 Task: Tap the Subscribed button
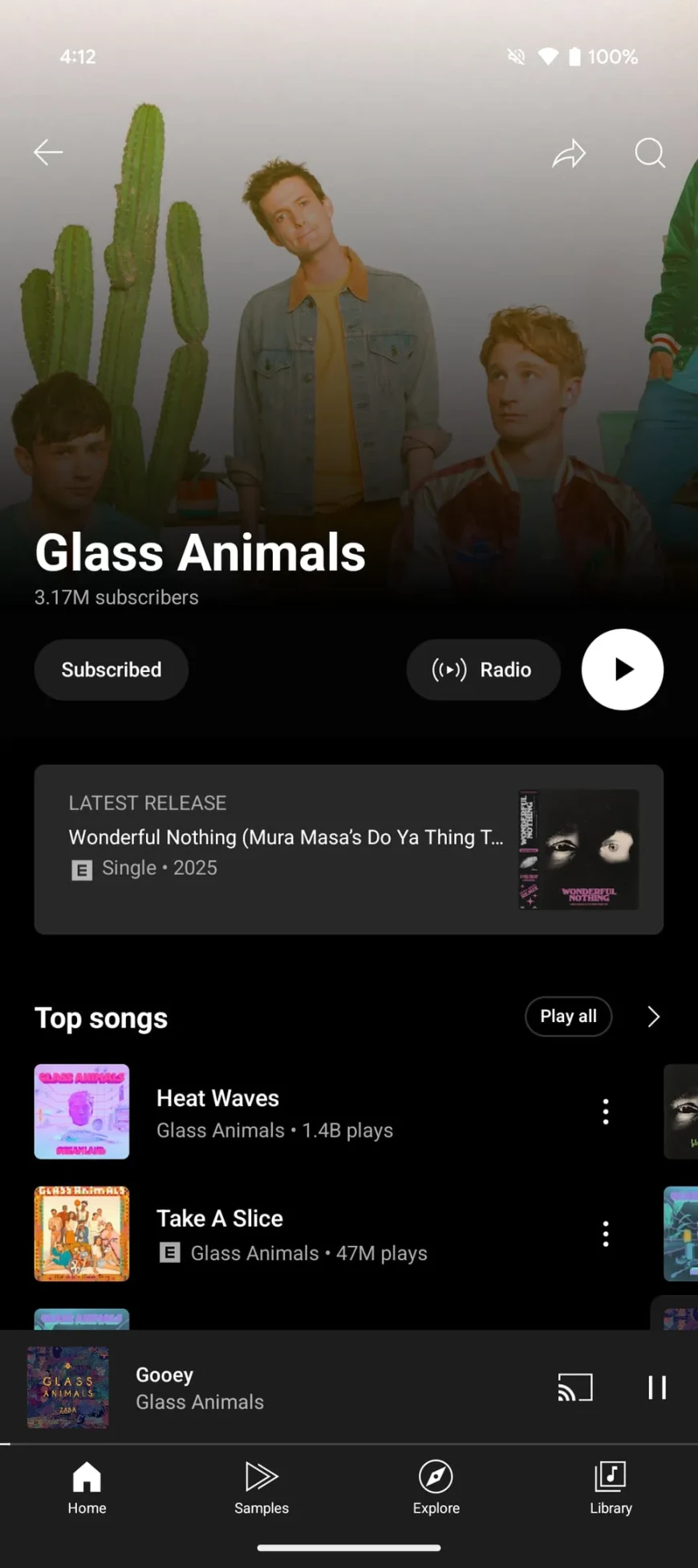112,670
